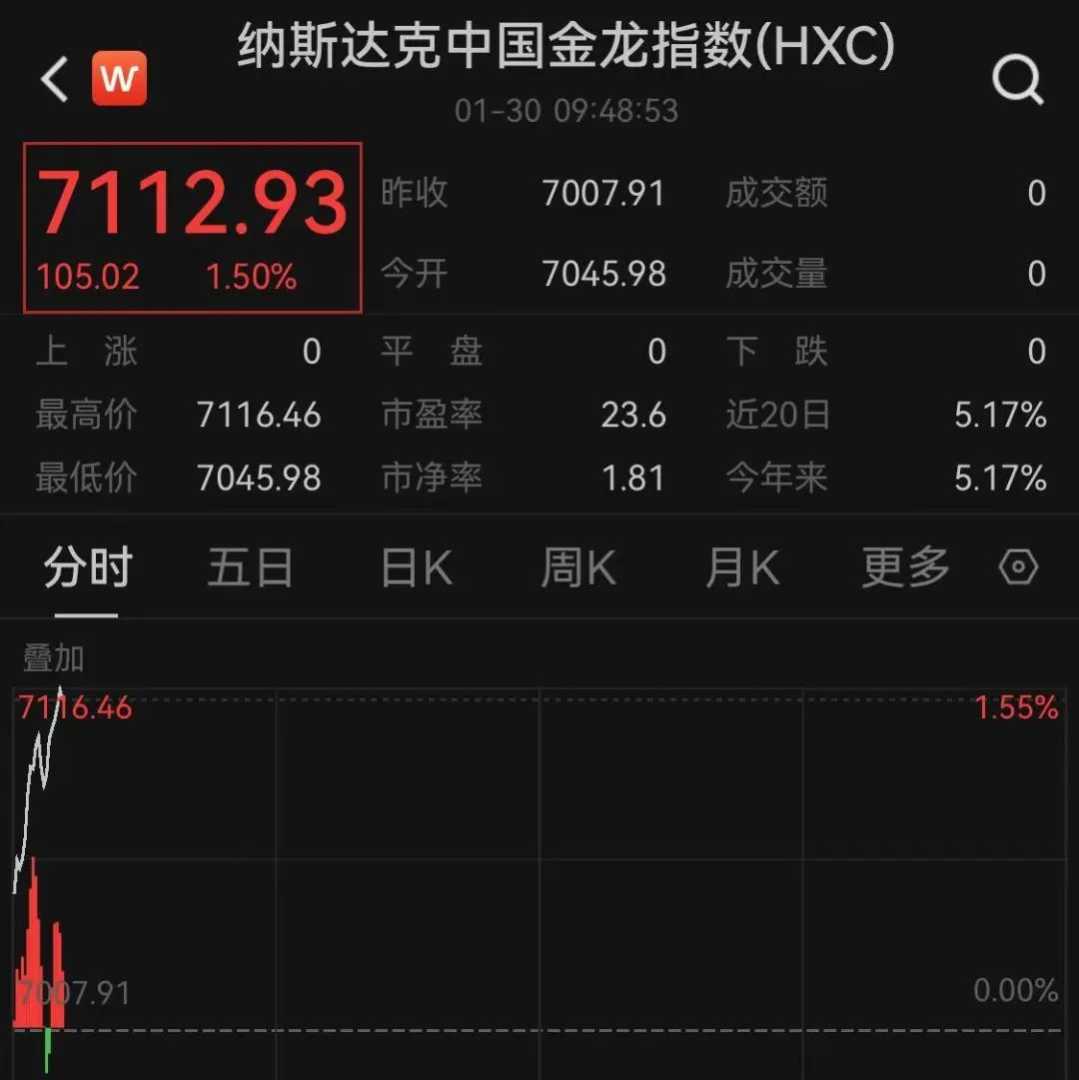Switch to the 分时 chart tab
1079x1080 pixels.
coord(87,568)
